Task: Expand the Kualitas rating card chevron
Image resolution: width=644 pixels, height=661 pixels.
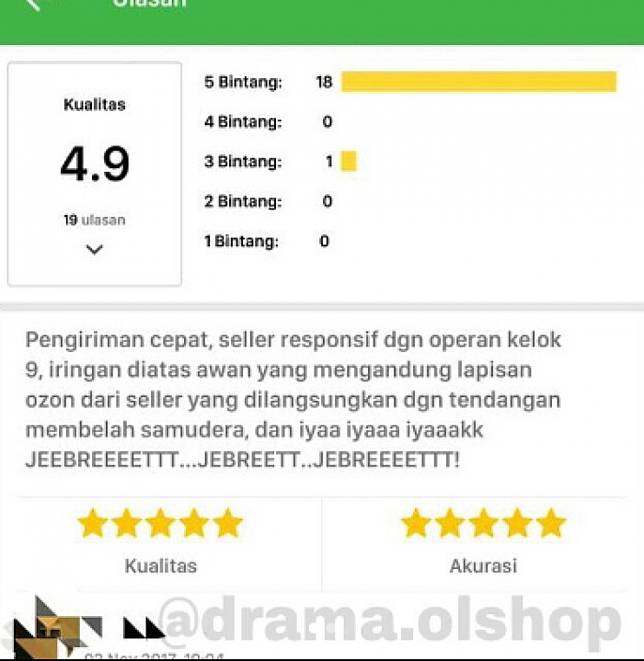Action: pos(94,250)
